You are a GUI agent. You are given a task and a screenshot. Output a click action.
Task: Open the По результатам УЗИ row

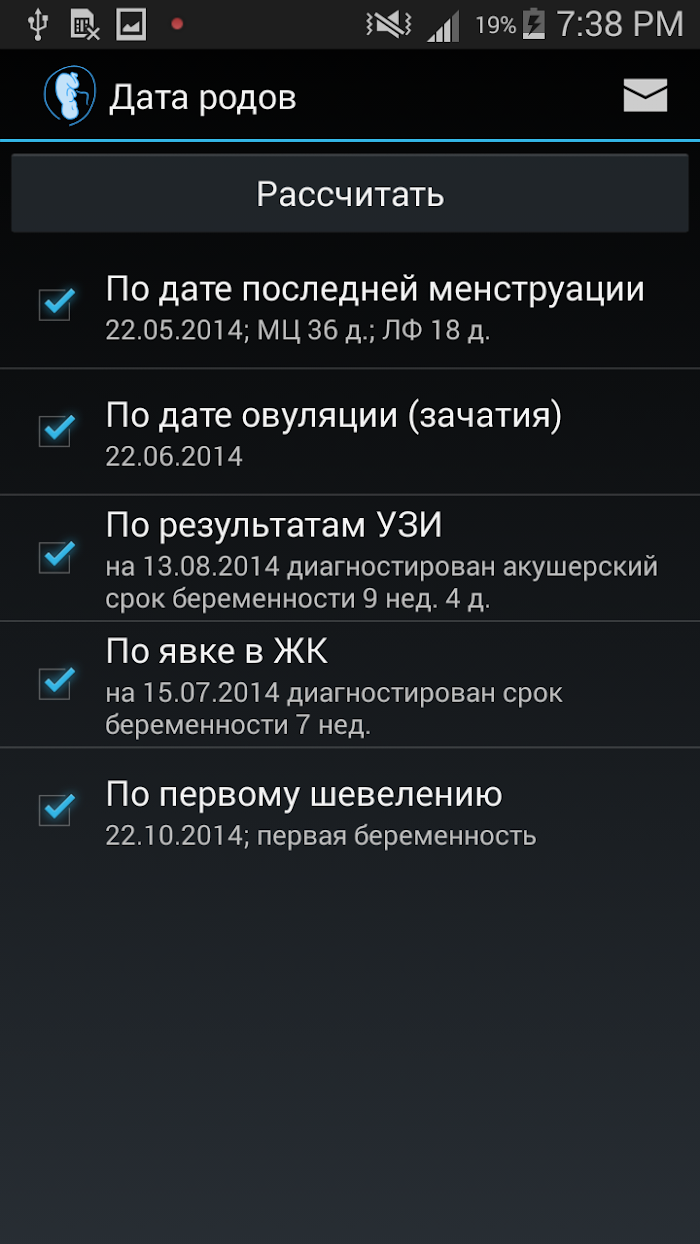pos(380,558)
